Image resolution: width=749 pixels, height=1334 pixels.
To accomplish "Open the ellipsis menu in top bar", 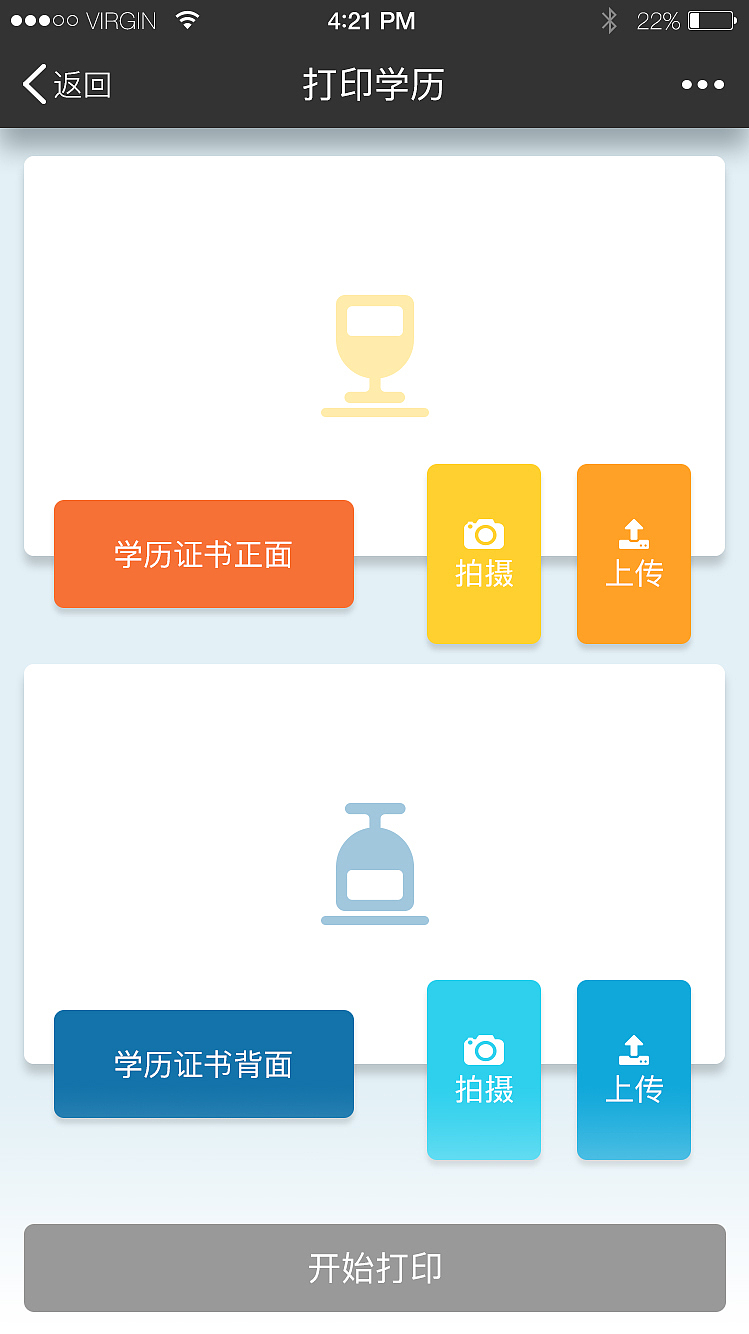I will click(702, 85).
